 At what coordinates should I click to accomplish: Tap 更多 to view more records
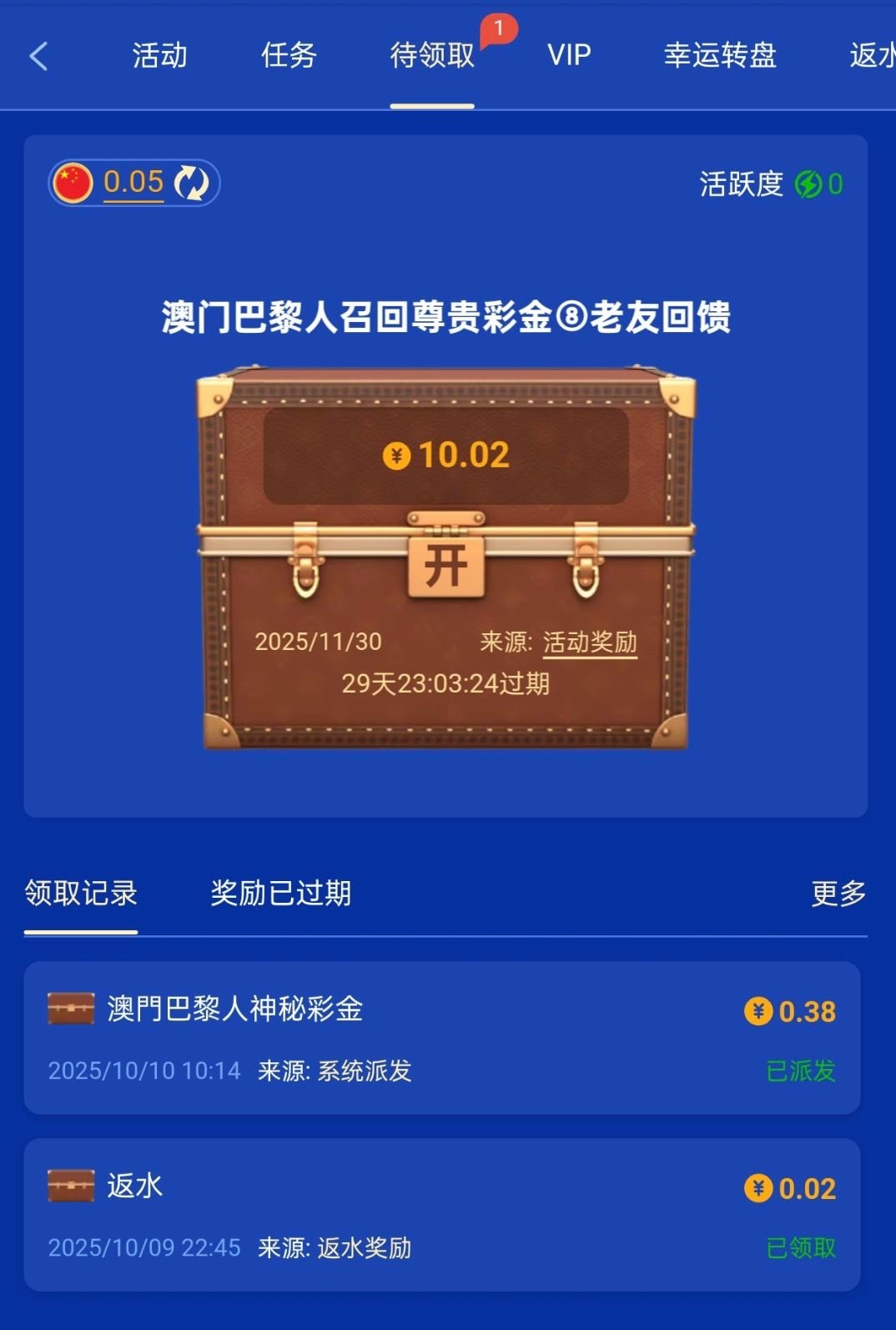838,894
